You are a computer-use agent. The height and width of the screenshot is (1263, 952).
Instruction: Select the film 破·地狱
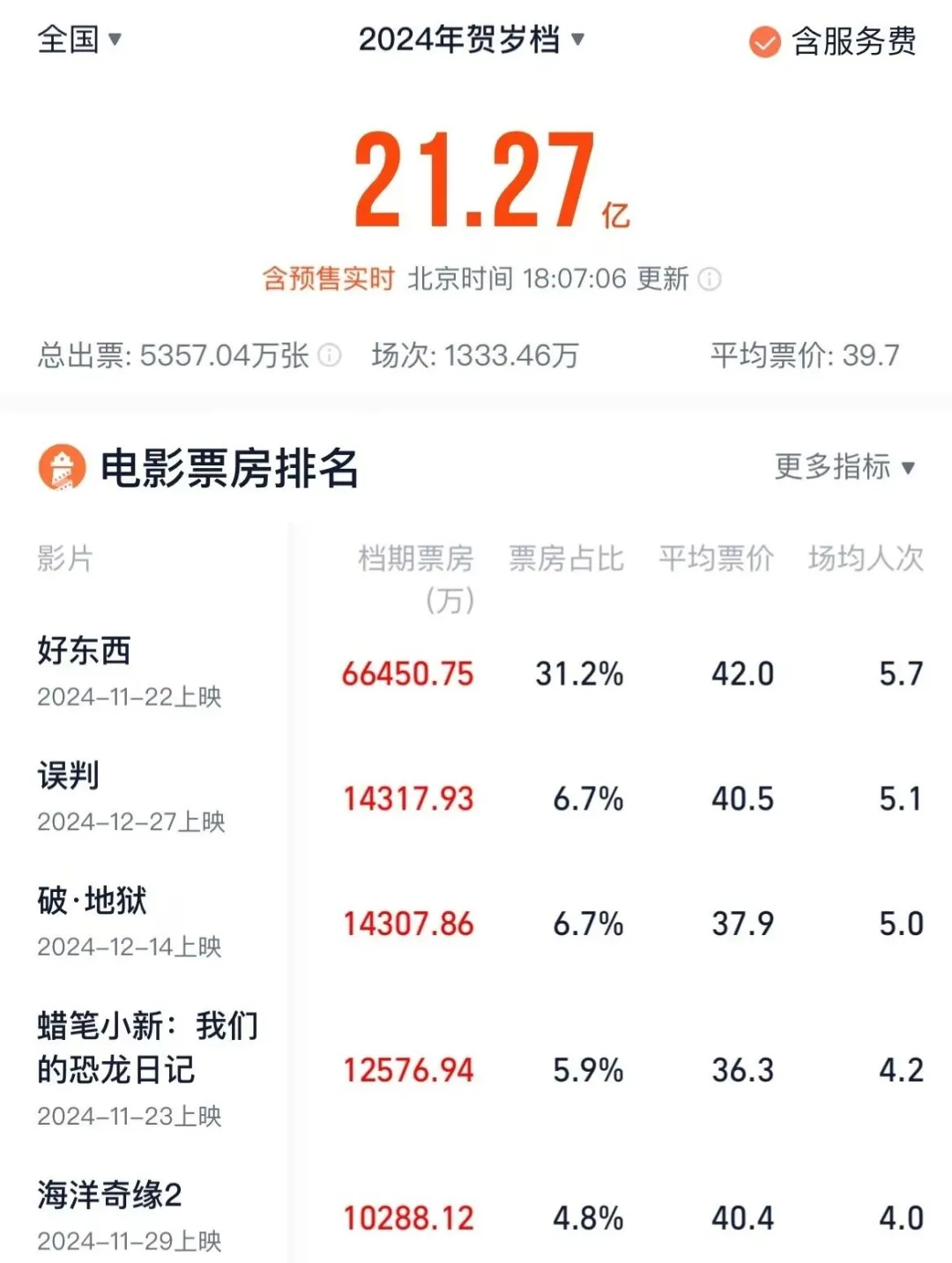pos(92,901)
